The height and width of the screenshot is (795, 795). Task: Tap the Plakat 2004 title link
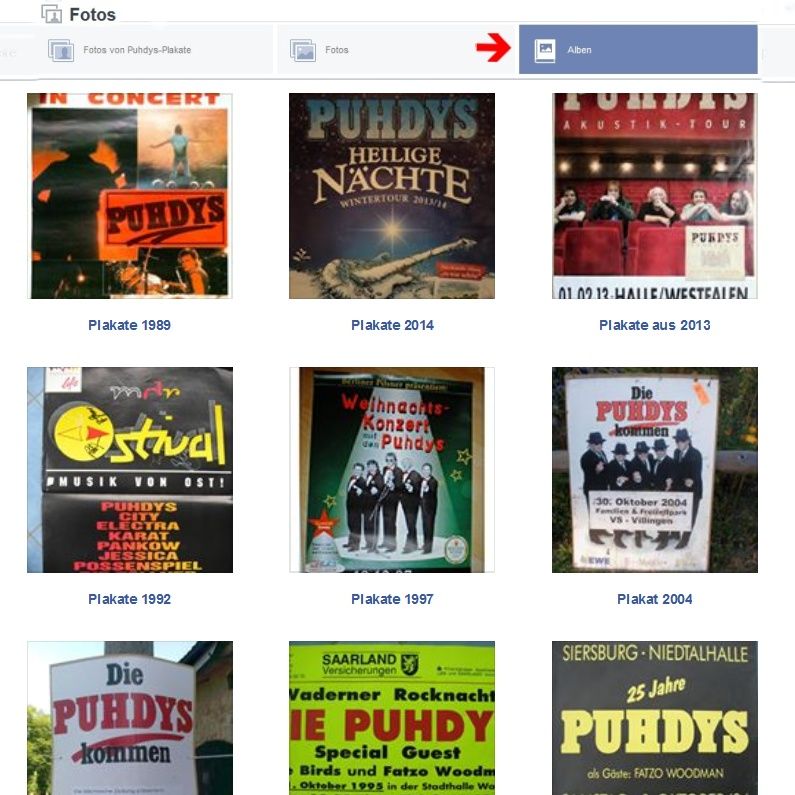[x=655, y=599]
